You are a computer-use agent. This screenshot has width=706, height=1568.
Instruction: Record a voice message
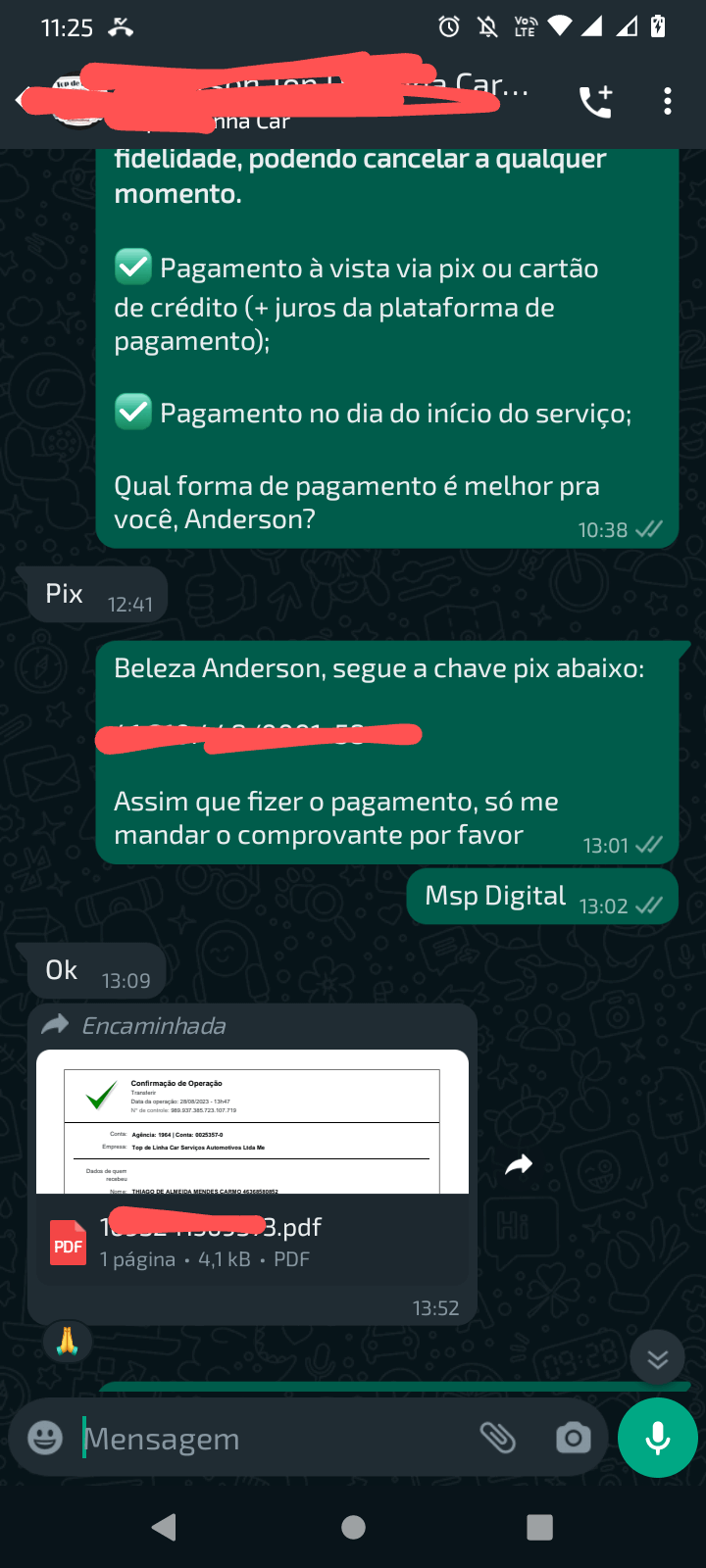[658, 1438]
